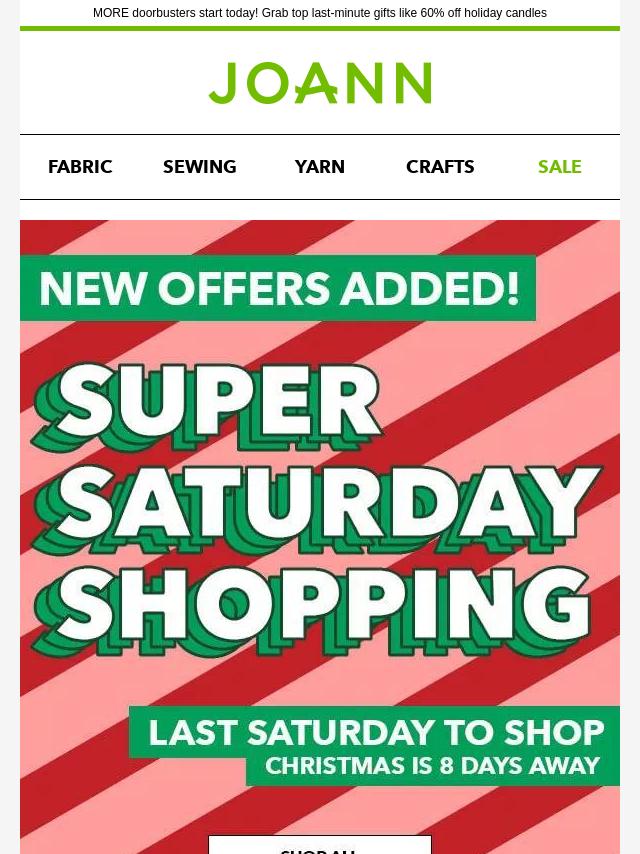640x854 pixels.
Task: Open the Fabric category
Action: [80, 167]
